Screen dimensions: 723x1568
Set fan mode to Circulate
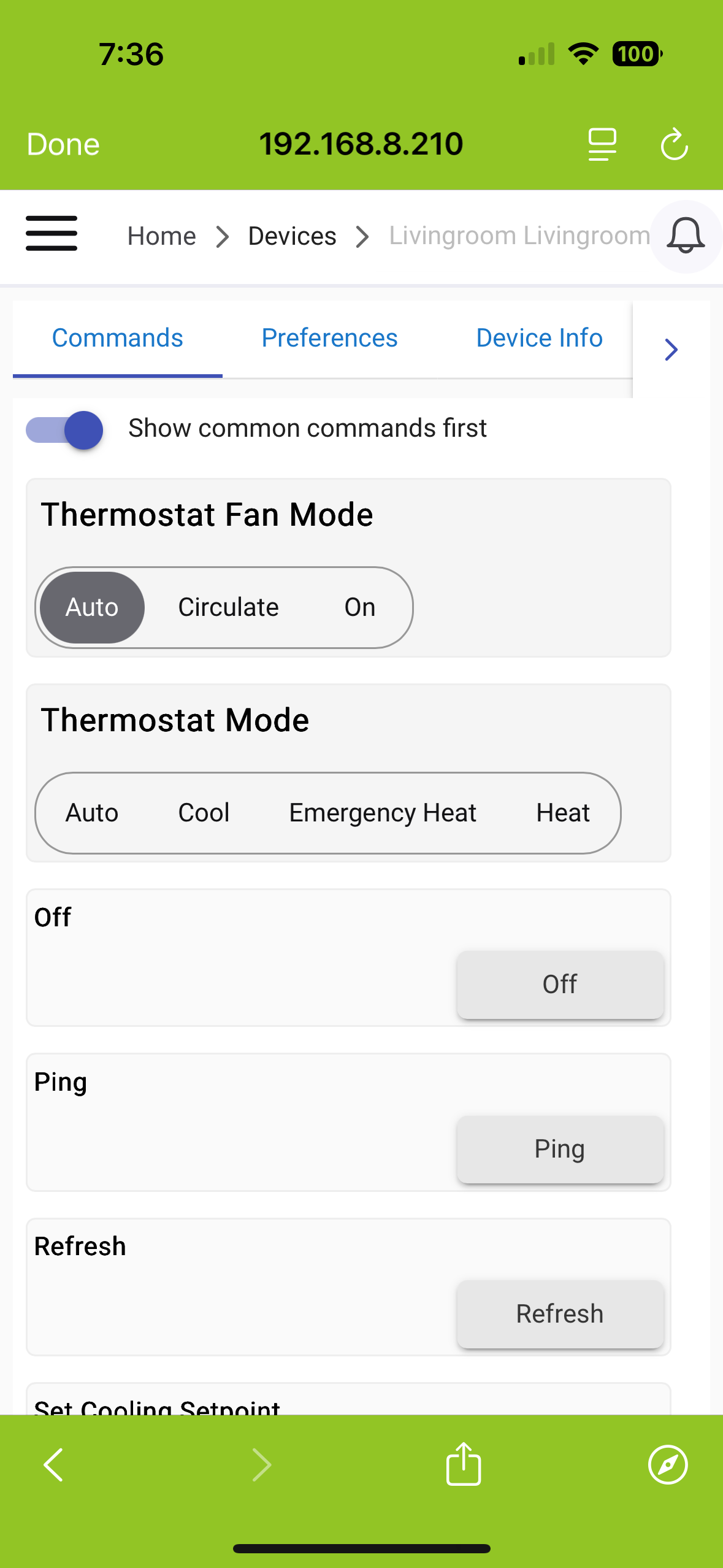[x=228, y=607]
